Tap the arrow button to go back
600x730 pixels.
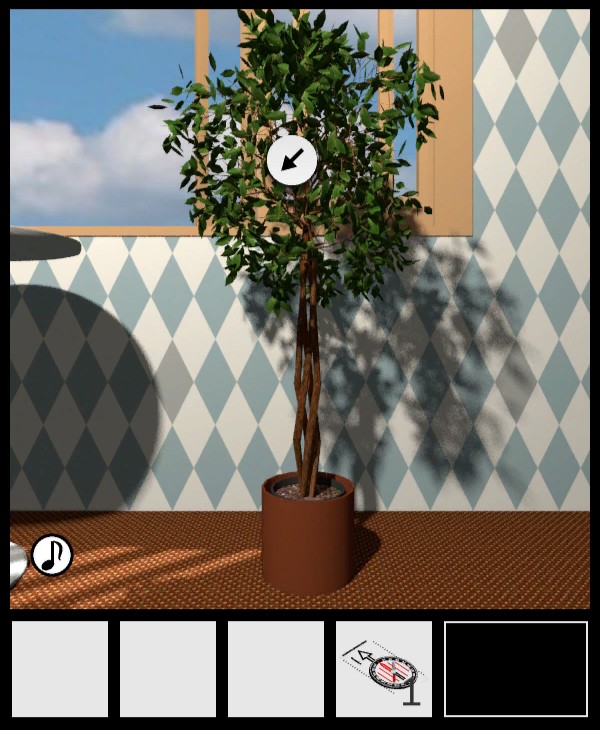pyautogui.click(x=292, y=160)
